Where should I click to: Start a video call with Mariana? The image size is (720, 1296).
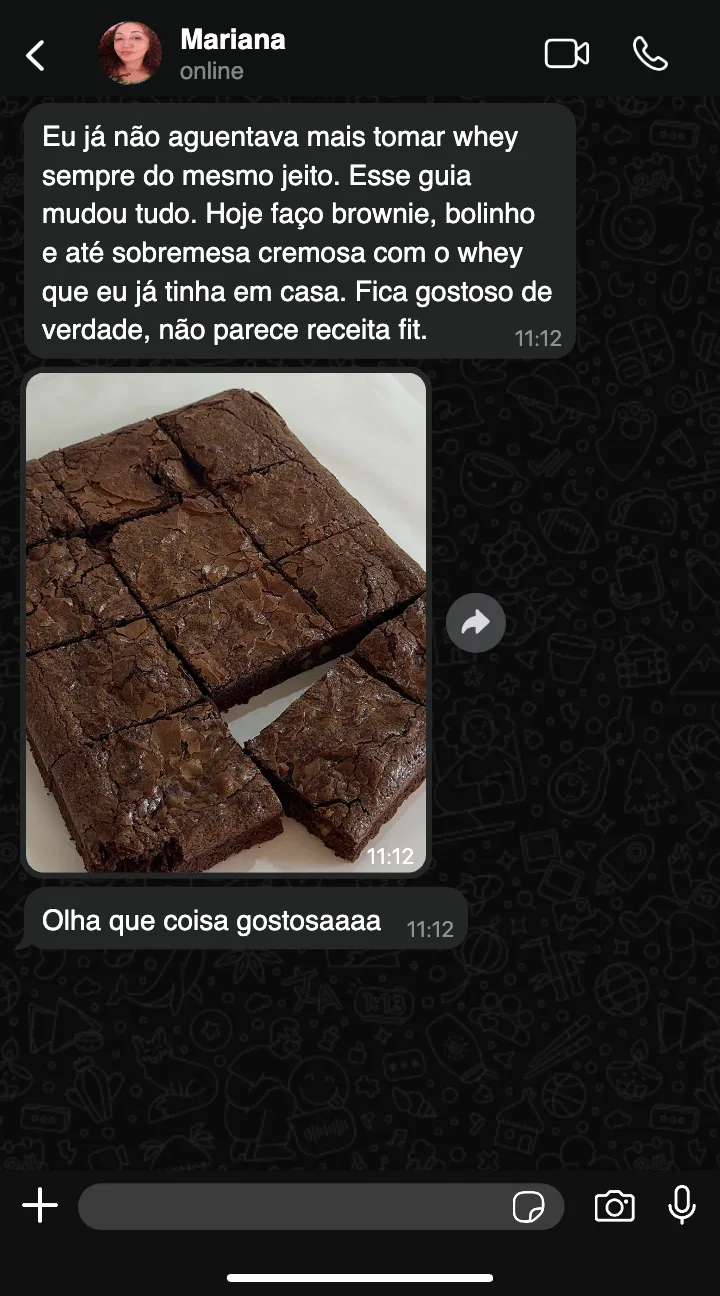pyautogui.click(x=567, y=54)
